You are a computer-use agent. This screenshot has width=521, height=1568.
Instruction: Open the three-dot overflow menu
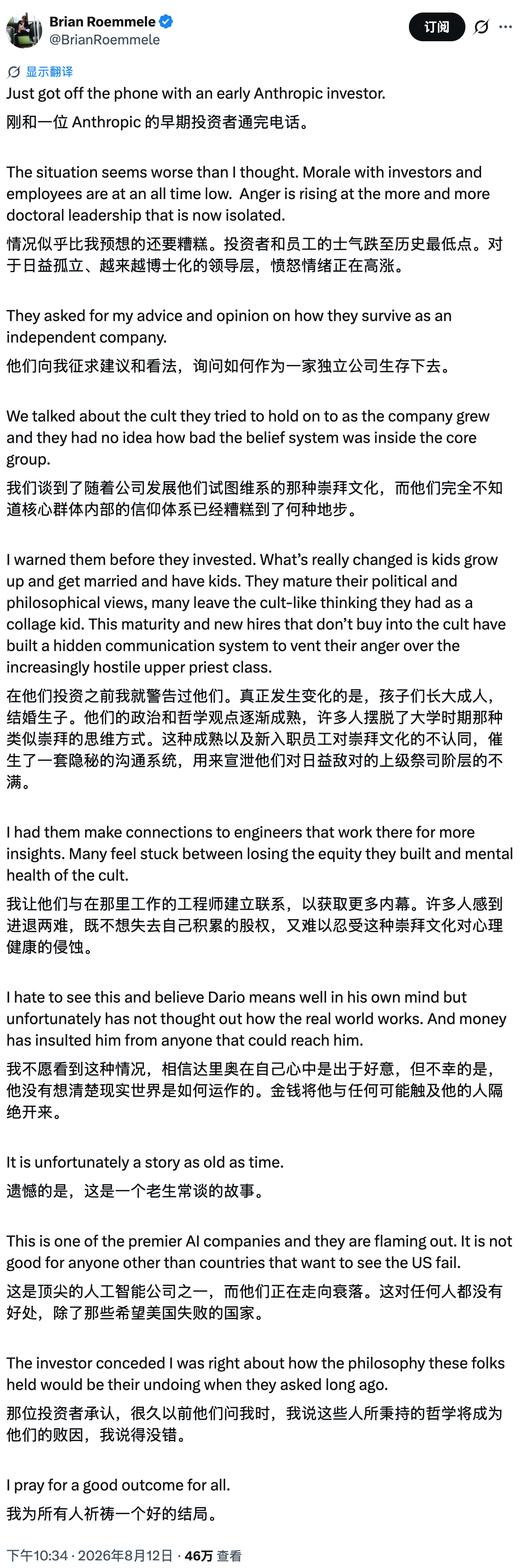505,27
